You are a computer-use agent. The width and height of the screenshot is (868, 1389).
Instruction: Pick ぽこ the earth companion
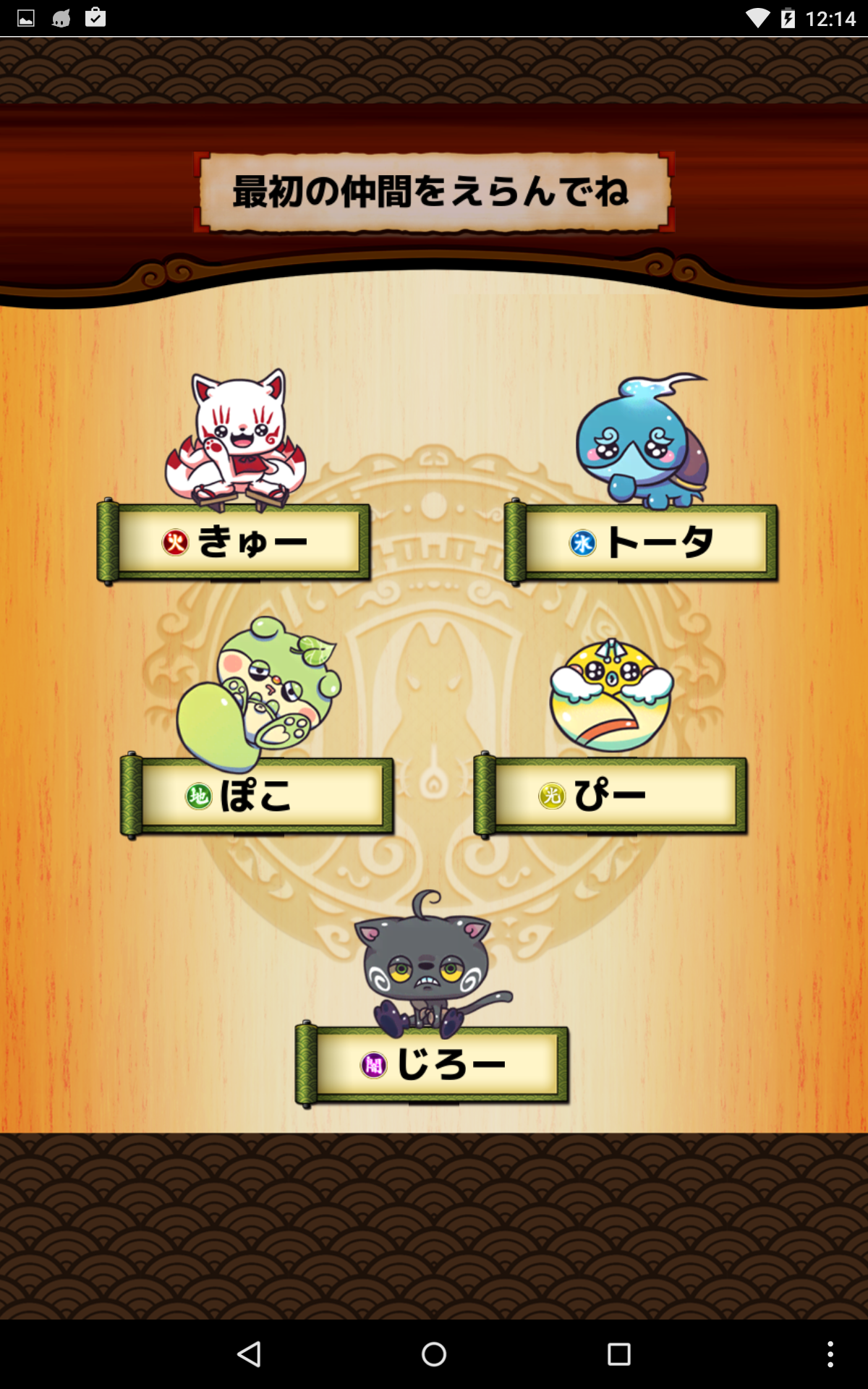(259, 796)
